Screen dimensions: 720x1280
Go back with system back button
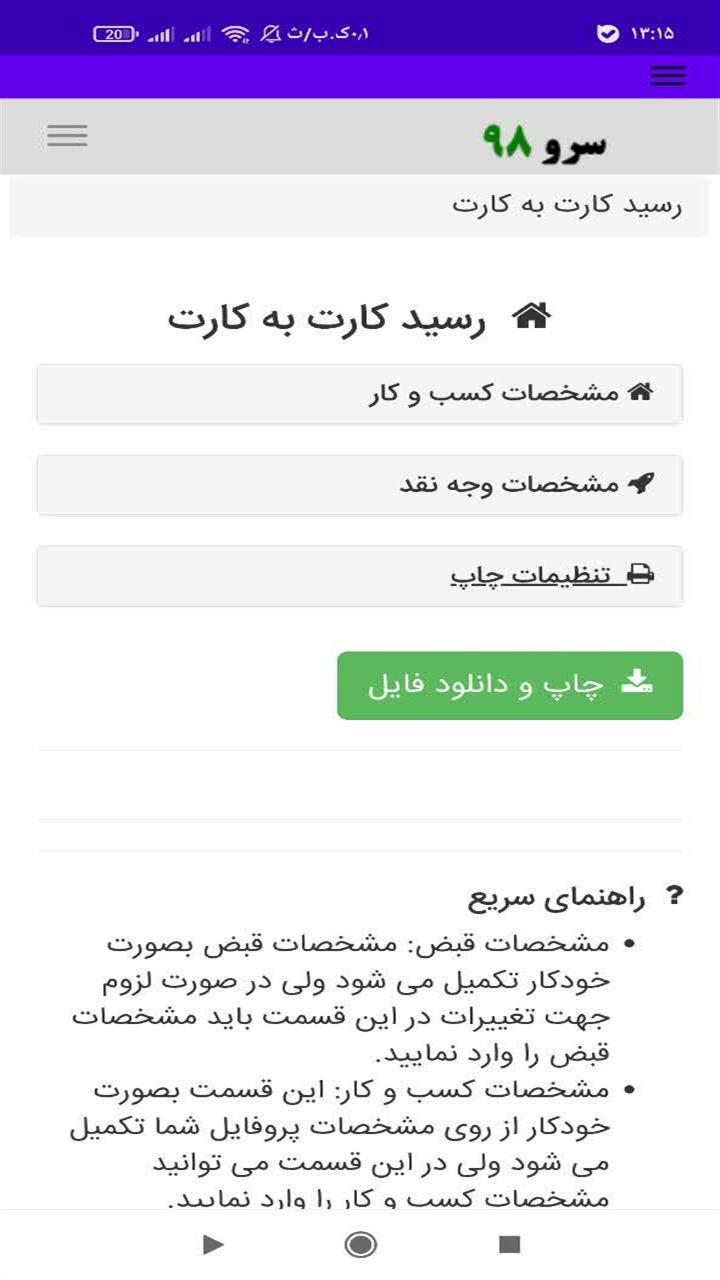click(x=213, y=1244)
